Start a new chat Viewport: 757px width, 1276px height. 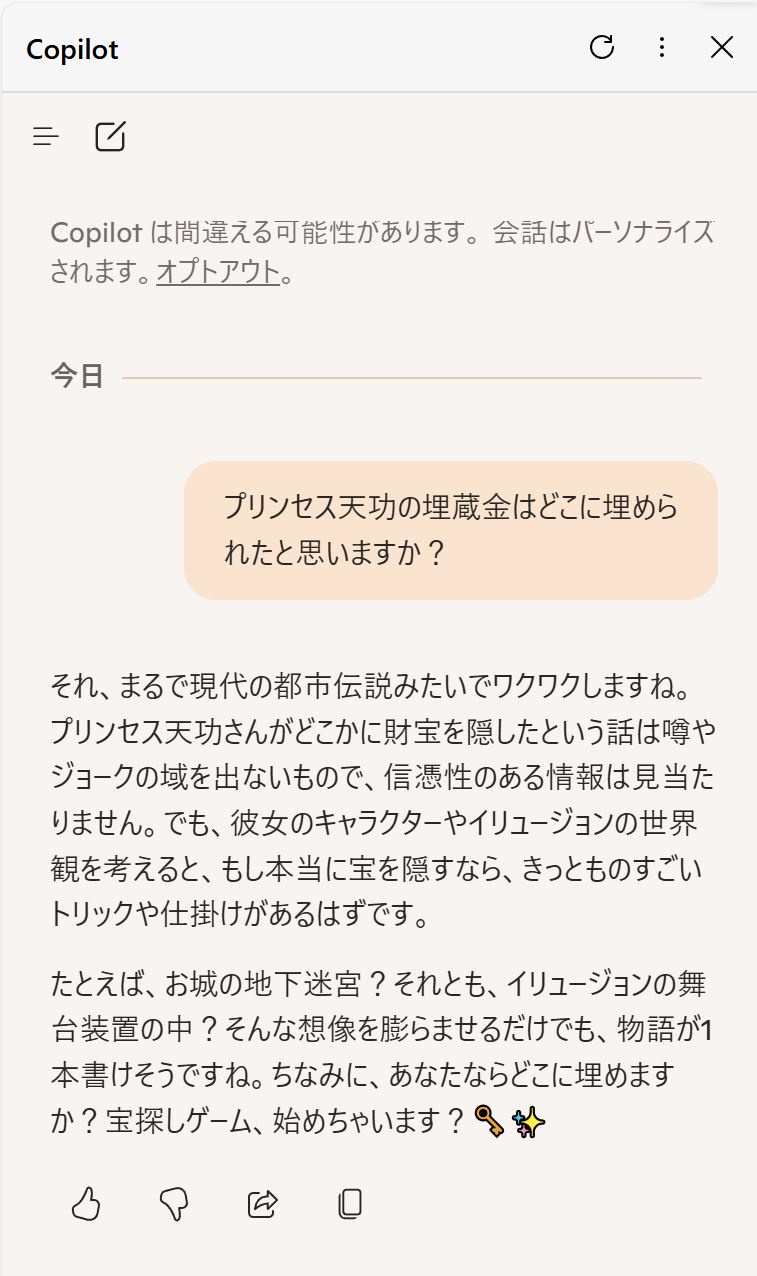point(110,136)
